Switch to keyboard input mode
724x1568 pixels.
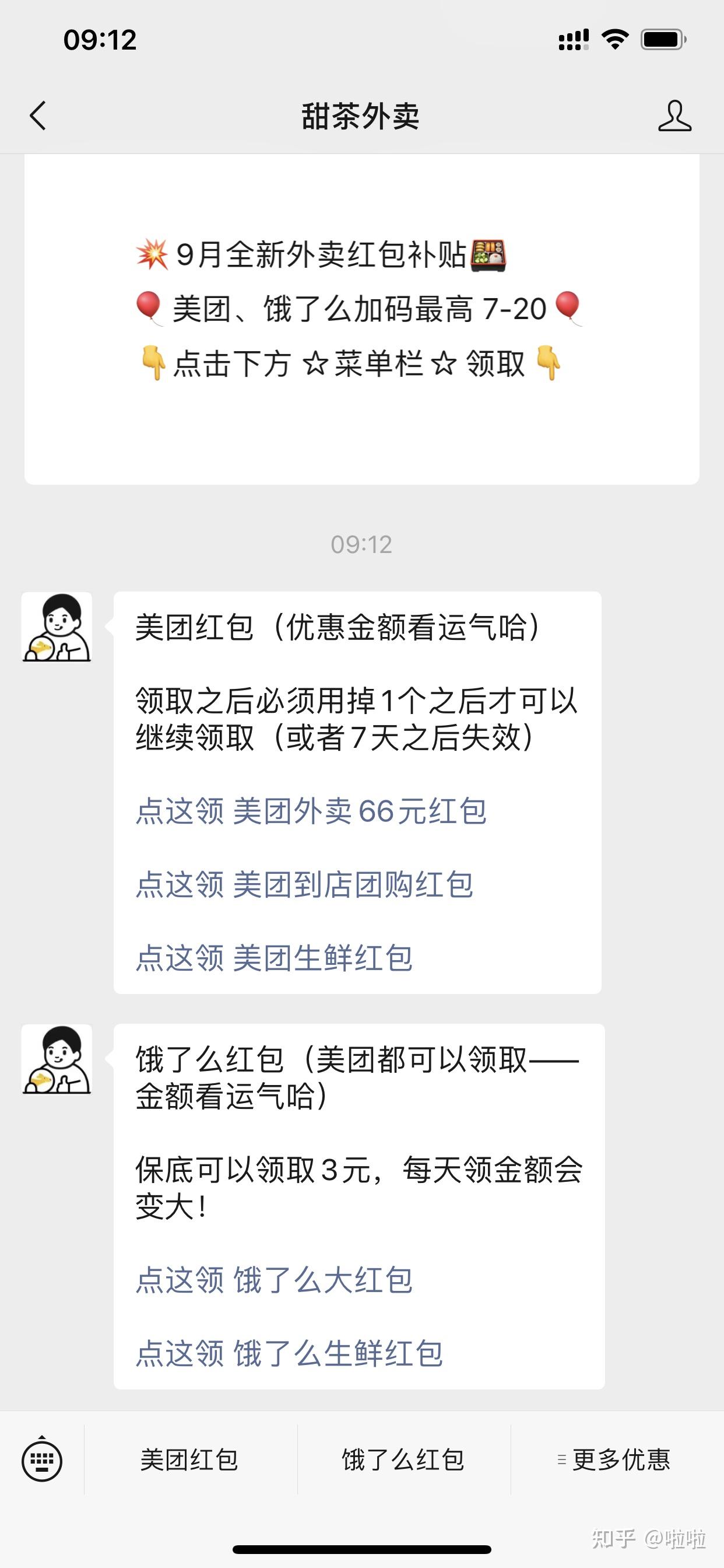pos(42,1460)
